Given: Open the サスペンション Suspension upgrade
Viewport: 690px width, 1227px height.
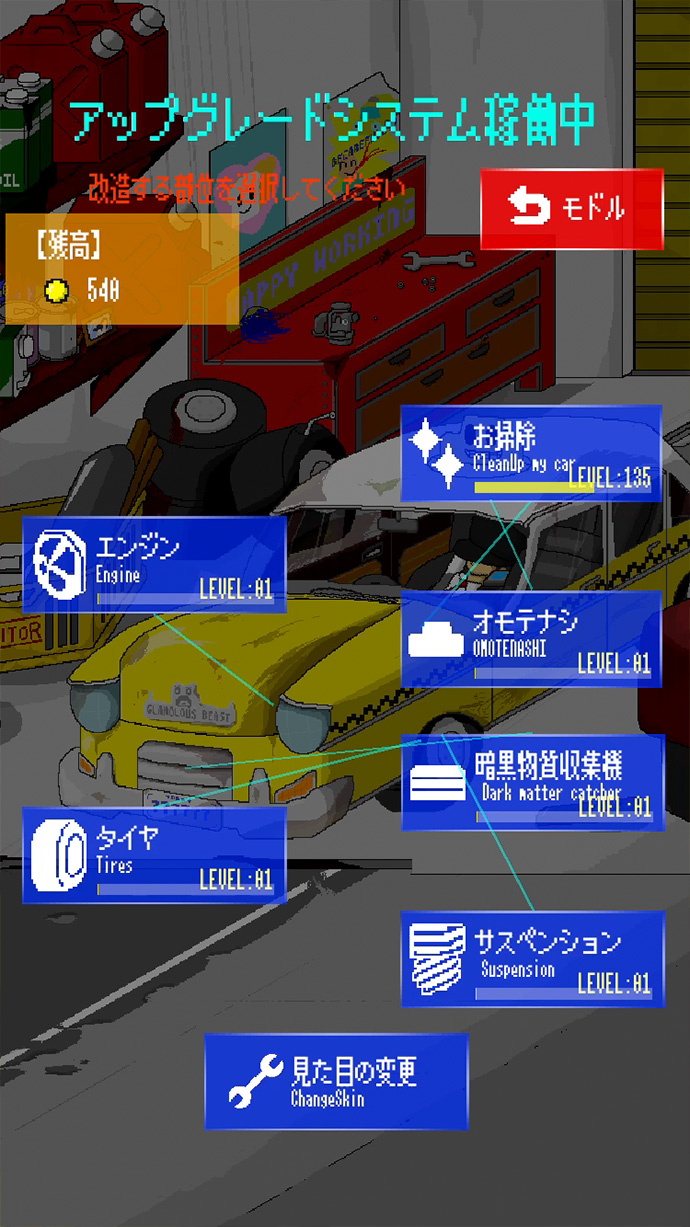Looking at the screenshot, I should pyautogui.click(x=532, y=958).
